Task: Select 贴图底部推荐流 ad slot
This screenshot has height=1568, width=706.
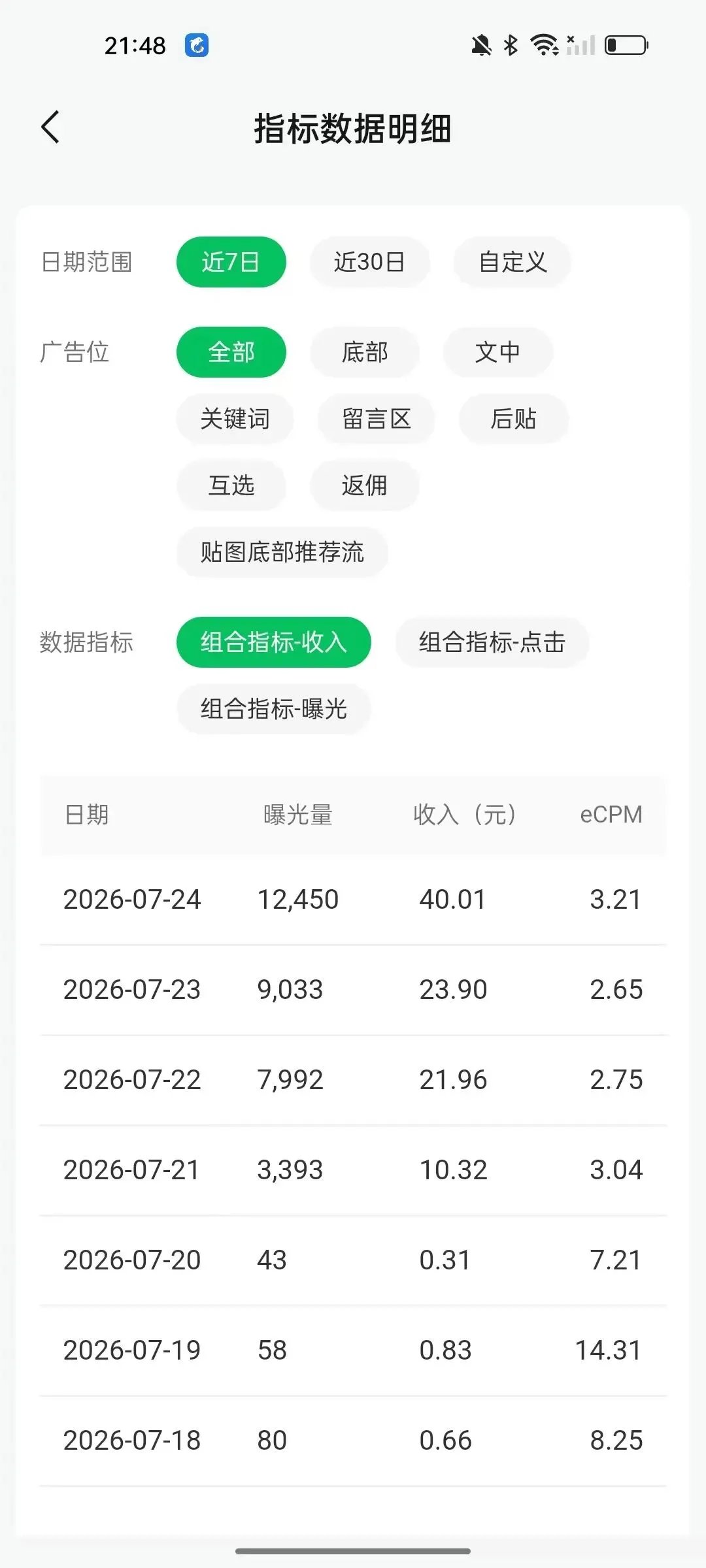Action: [282, 552]
